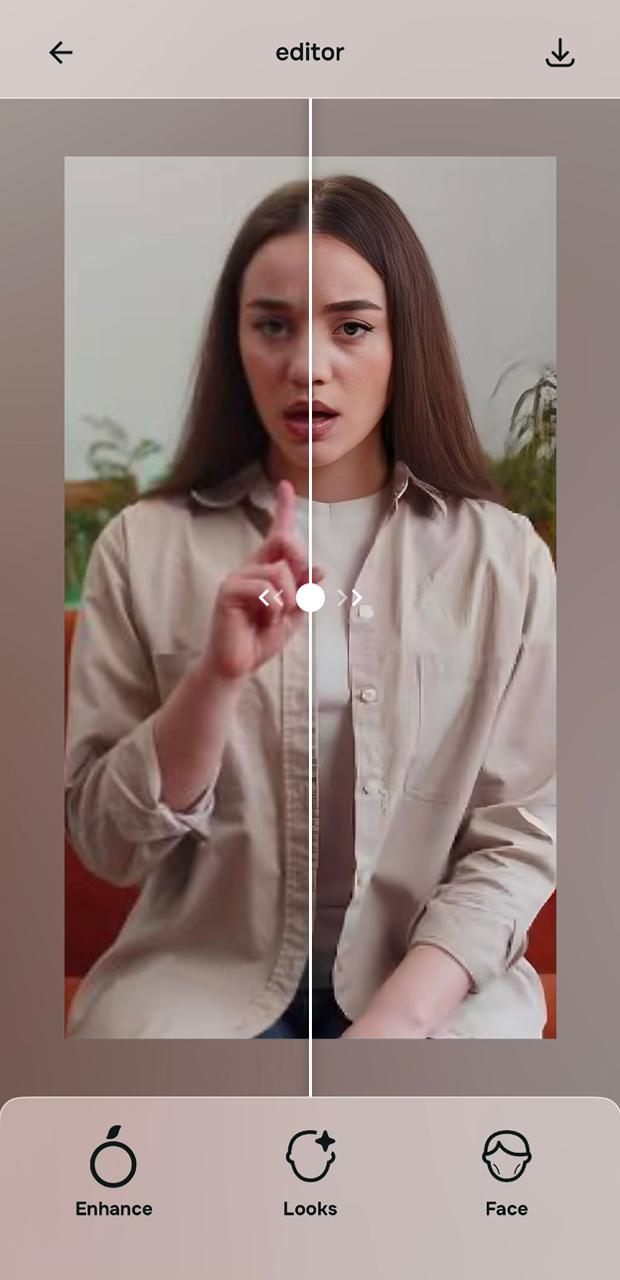Open the Enhance tool
This screenshot has height=1280, width=620.
[113, 1170]
